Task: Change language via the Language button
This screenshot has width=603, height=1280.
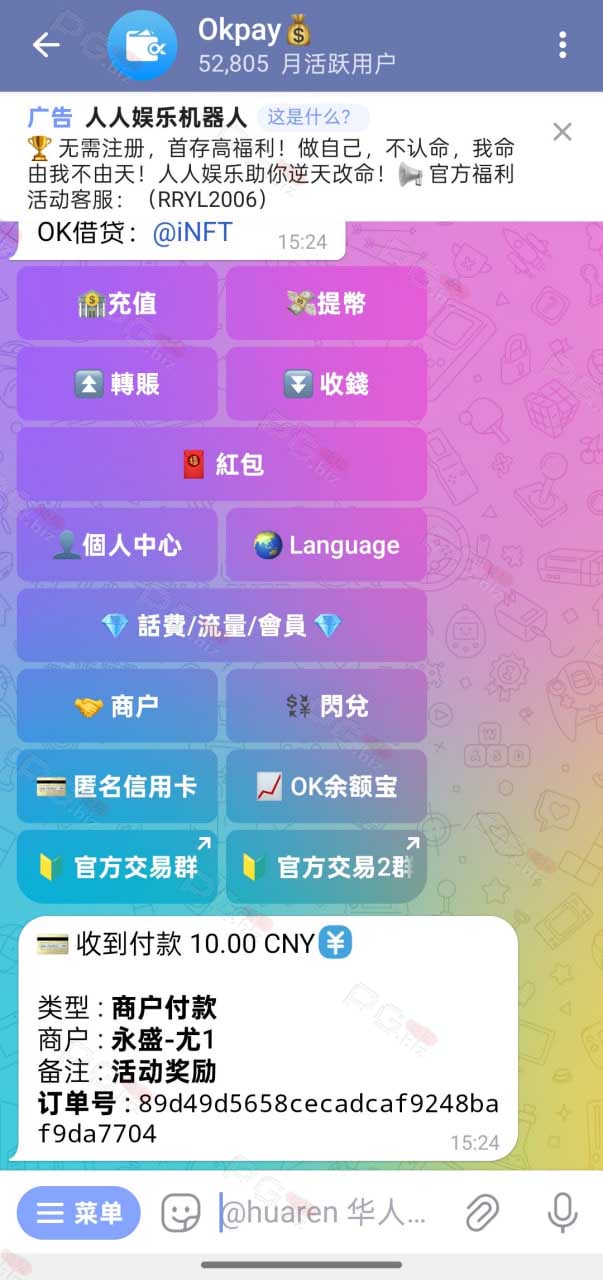Action: 326,545
